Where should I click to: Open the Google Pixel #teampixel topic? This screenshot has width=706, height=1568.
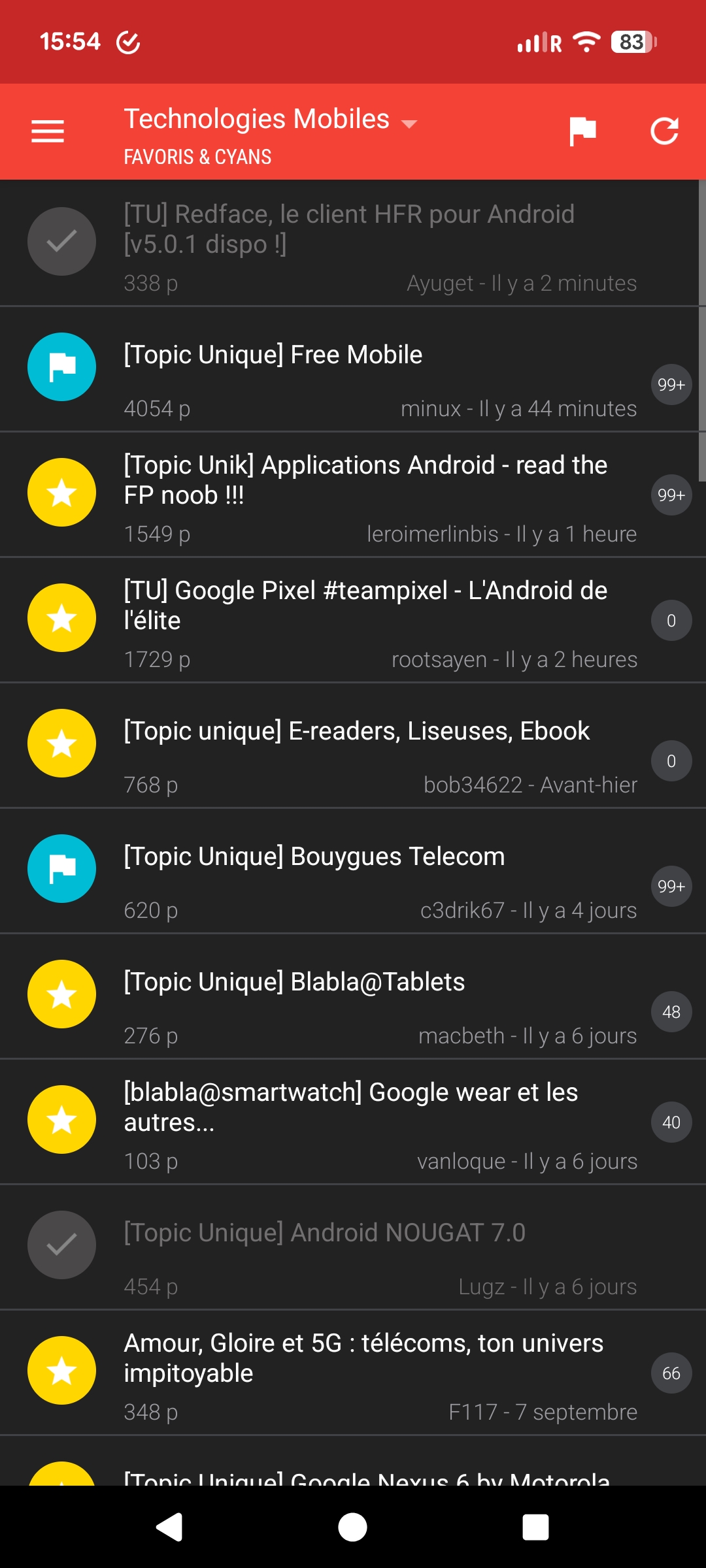(365, 606)
